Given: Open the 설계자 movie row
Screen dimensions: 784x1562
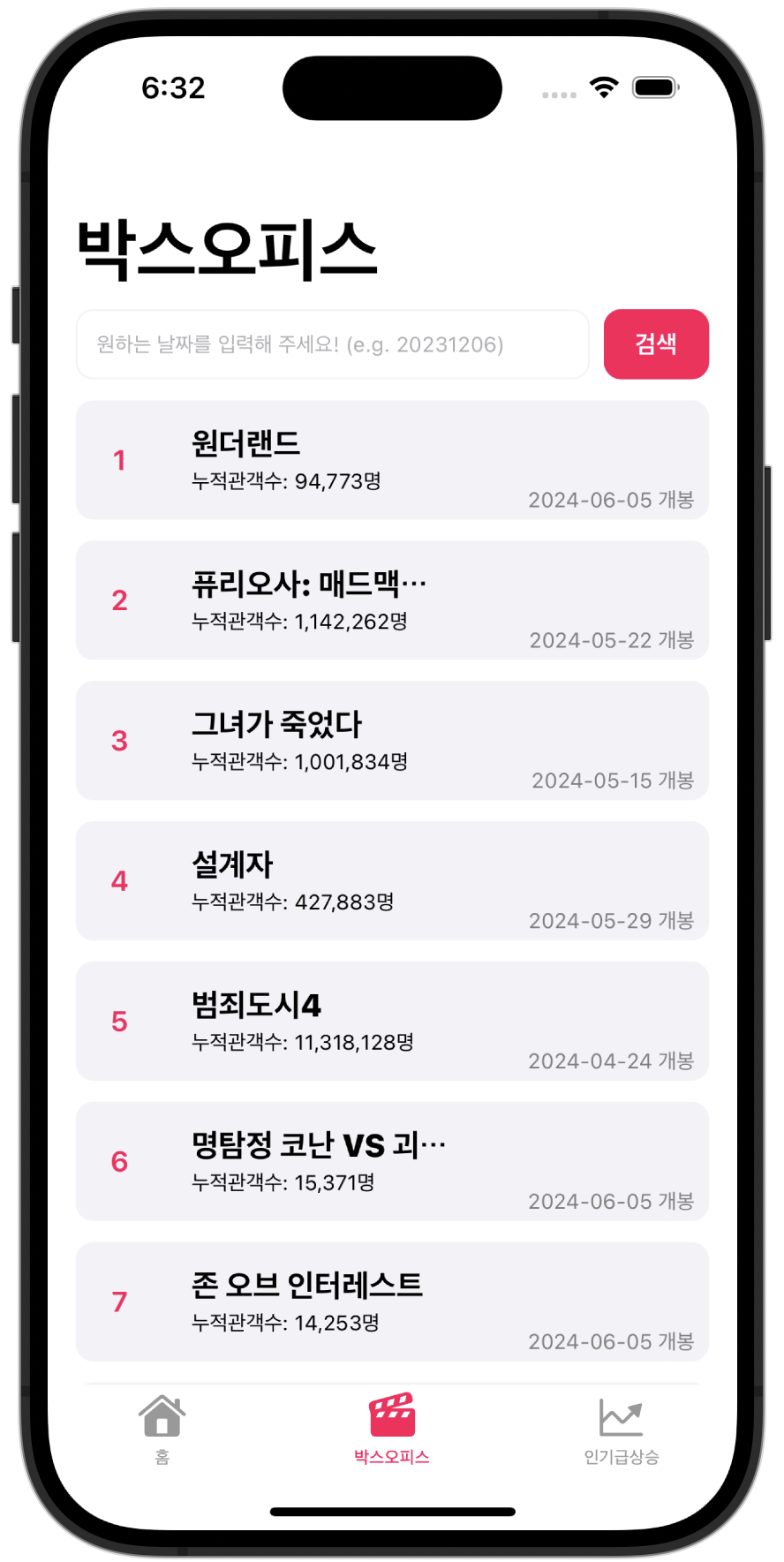Looking at the screenshot, I should click(392, 881).
